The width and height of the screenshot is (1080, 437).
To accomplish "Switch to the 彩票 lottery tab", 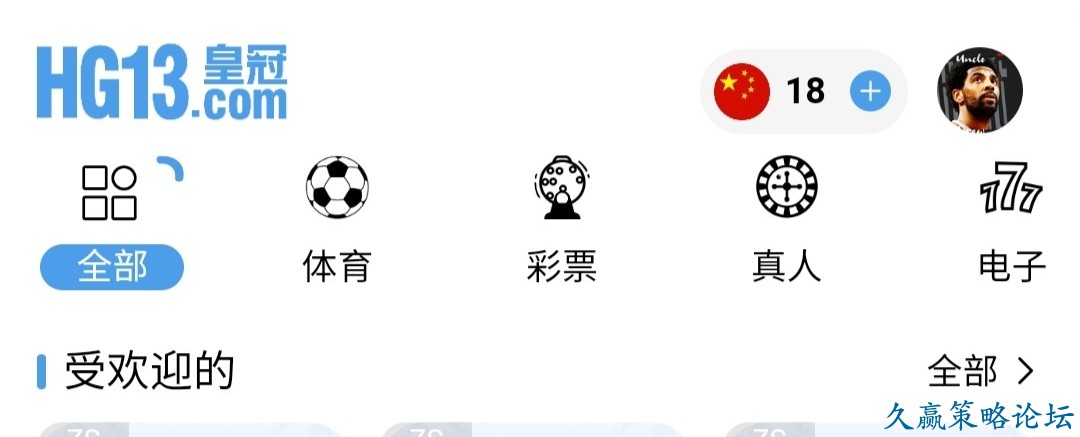I will [x=561, y=222].
